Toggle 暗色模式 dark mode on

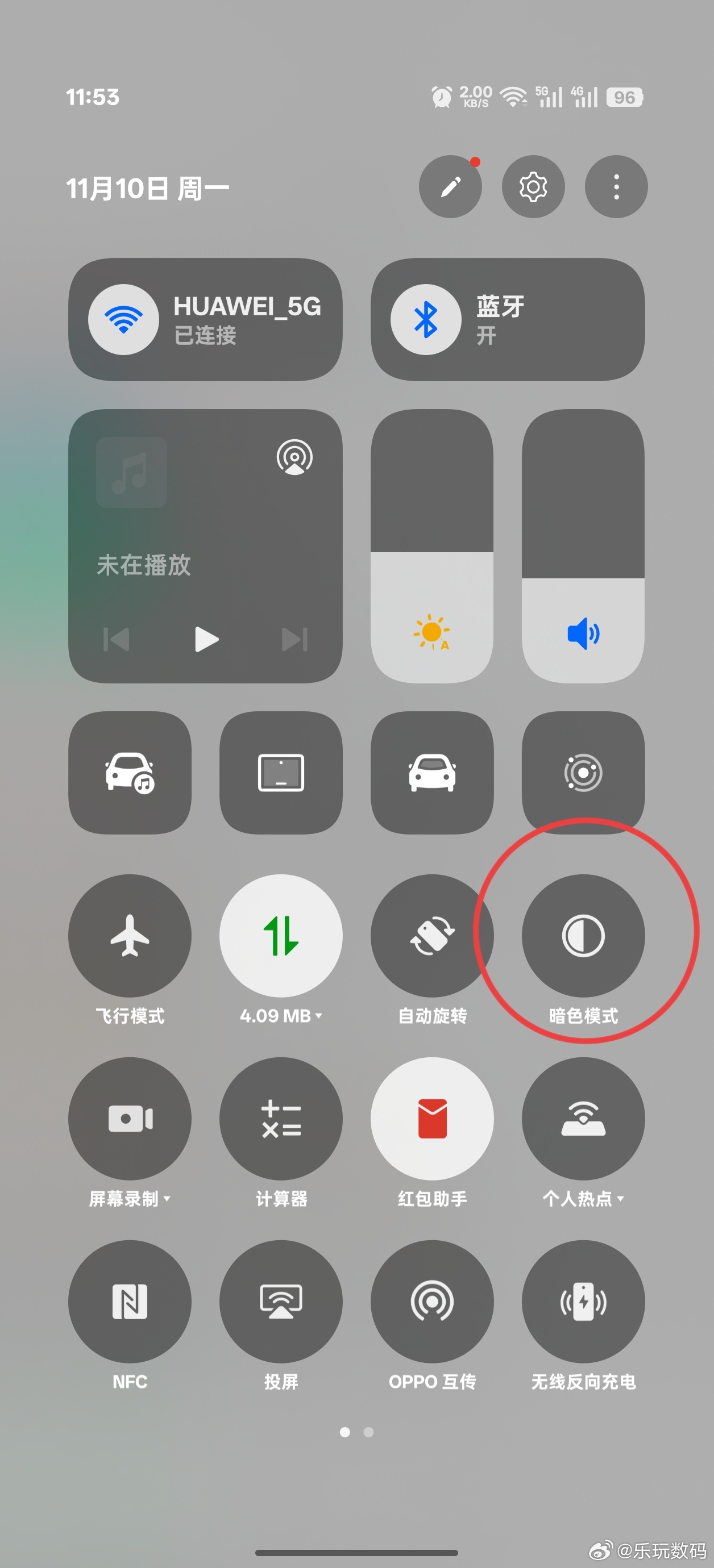pyautogui.click(x=583, y=936)
